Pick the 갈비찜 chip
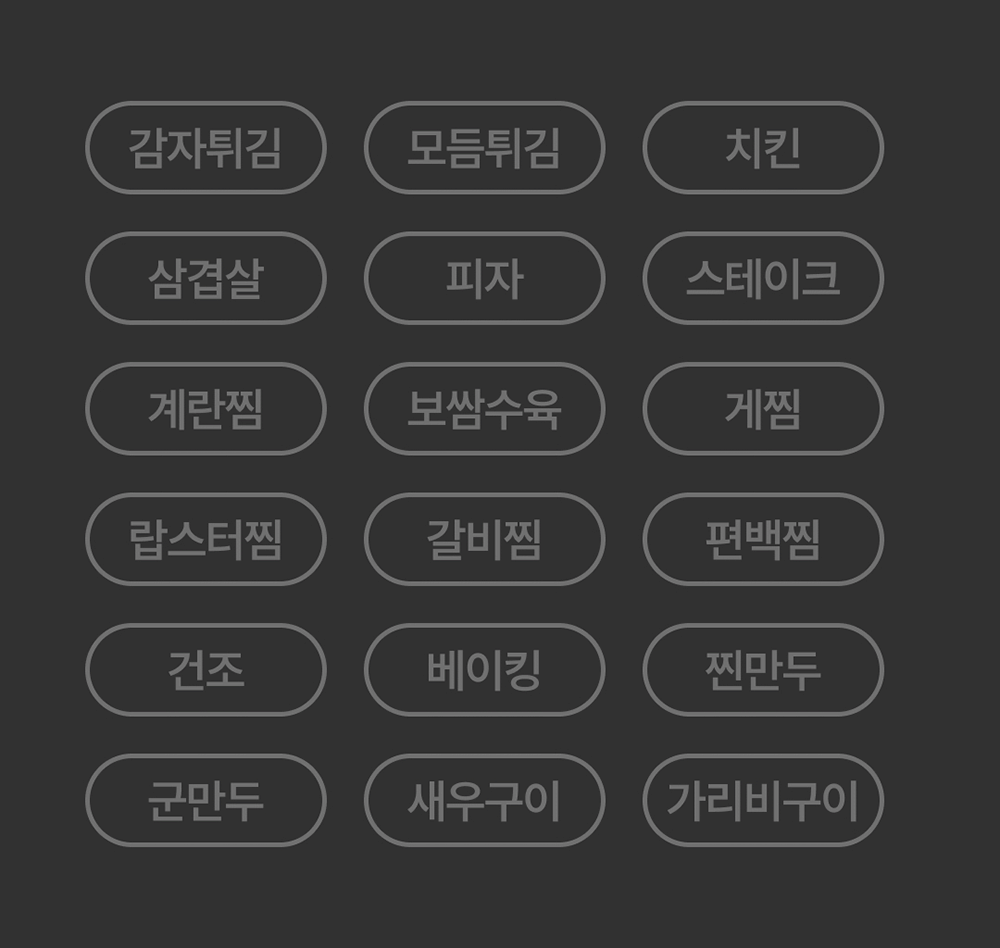 coord(485,539)
